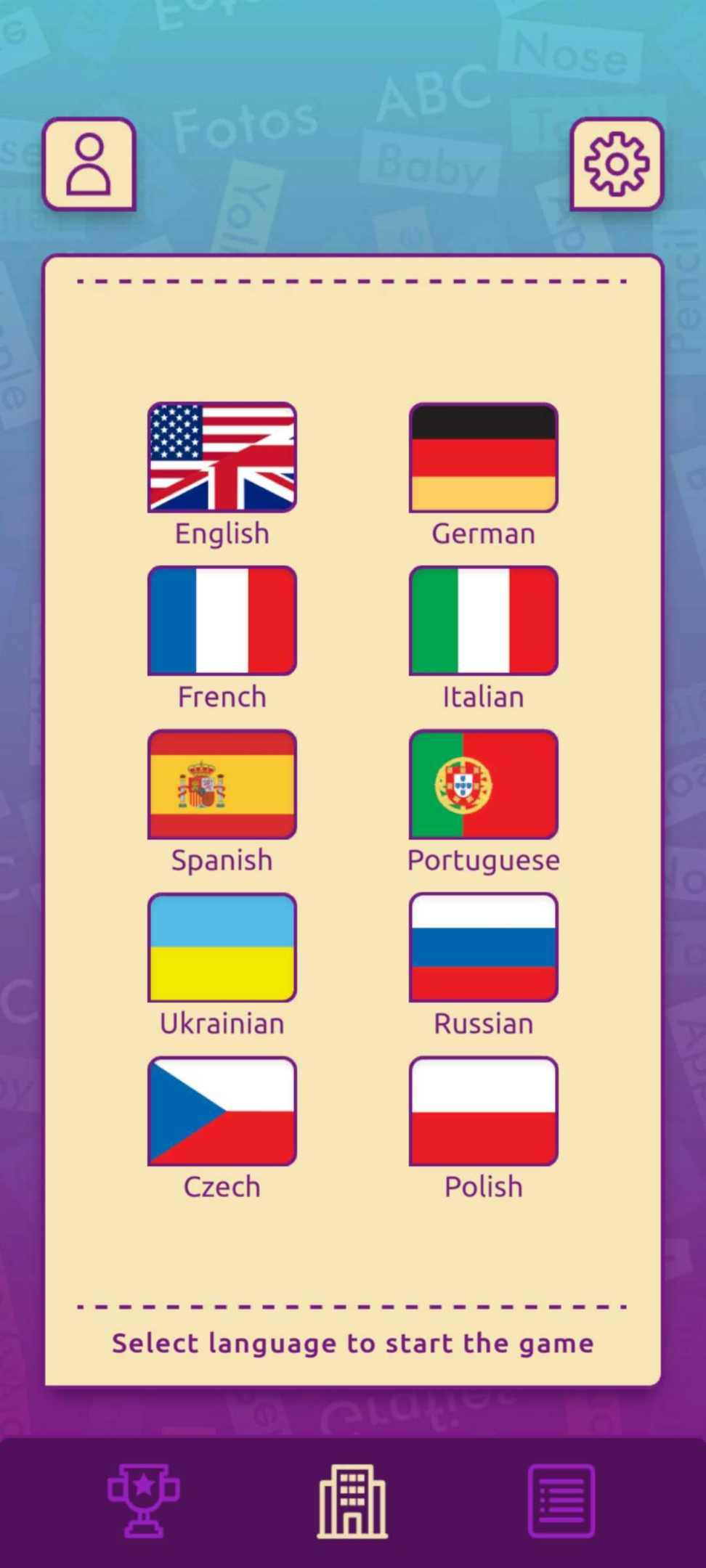Screen dimensions: 706x1568
Task: Select the Italian flag
Action: [x=484, y=621]
